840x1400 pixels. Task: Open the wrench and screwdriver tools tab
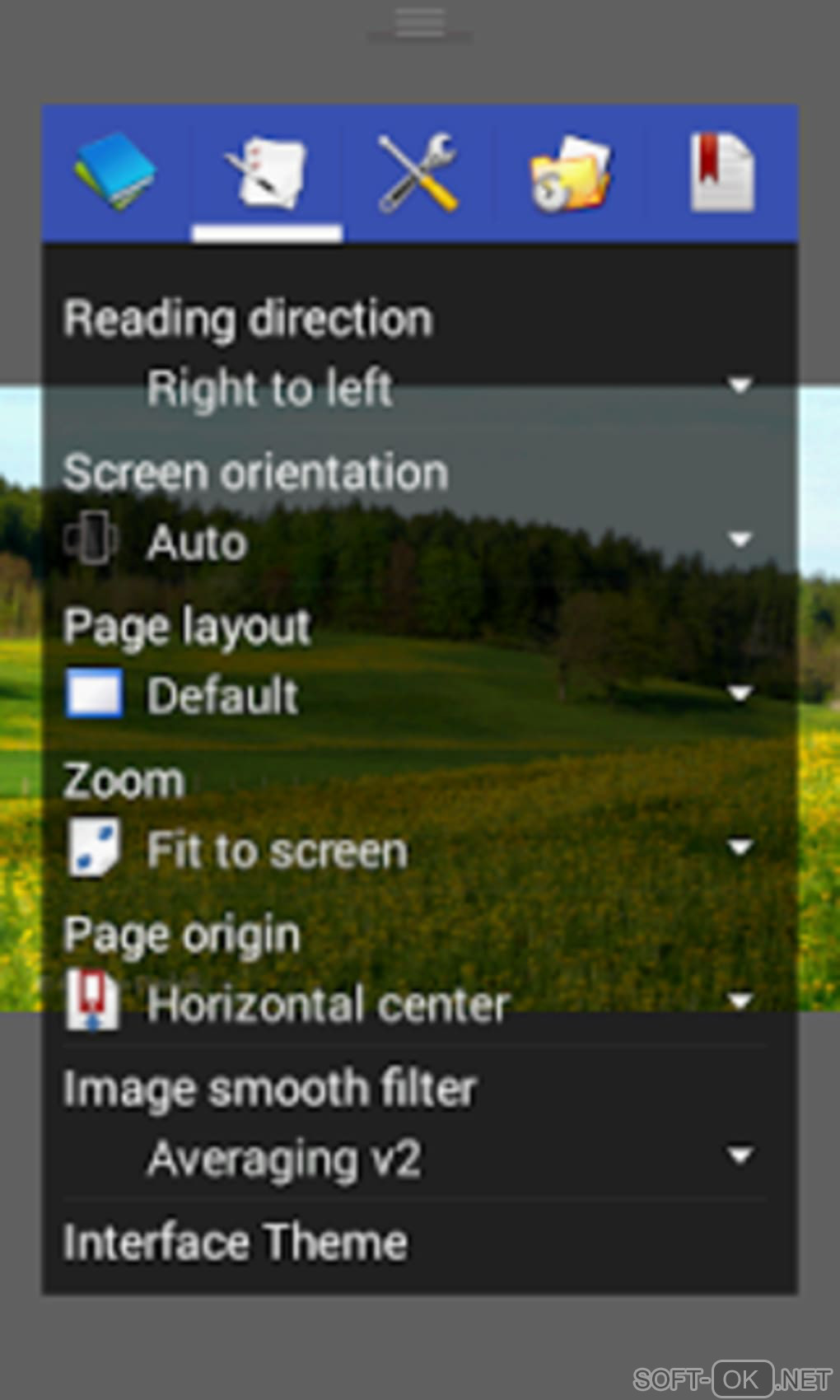(x=418, y=173)
